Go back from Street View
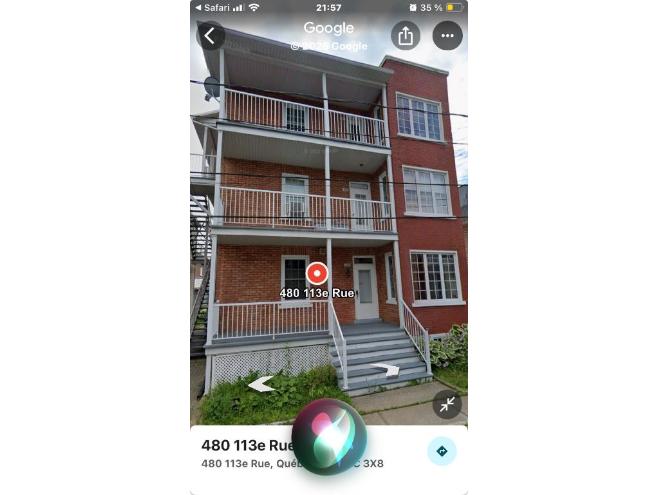The image size is (660, 495). pyautogui.click(x=210, y=36)
